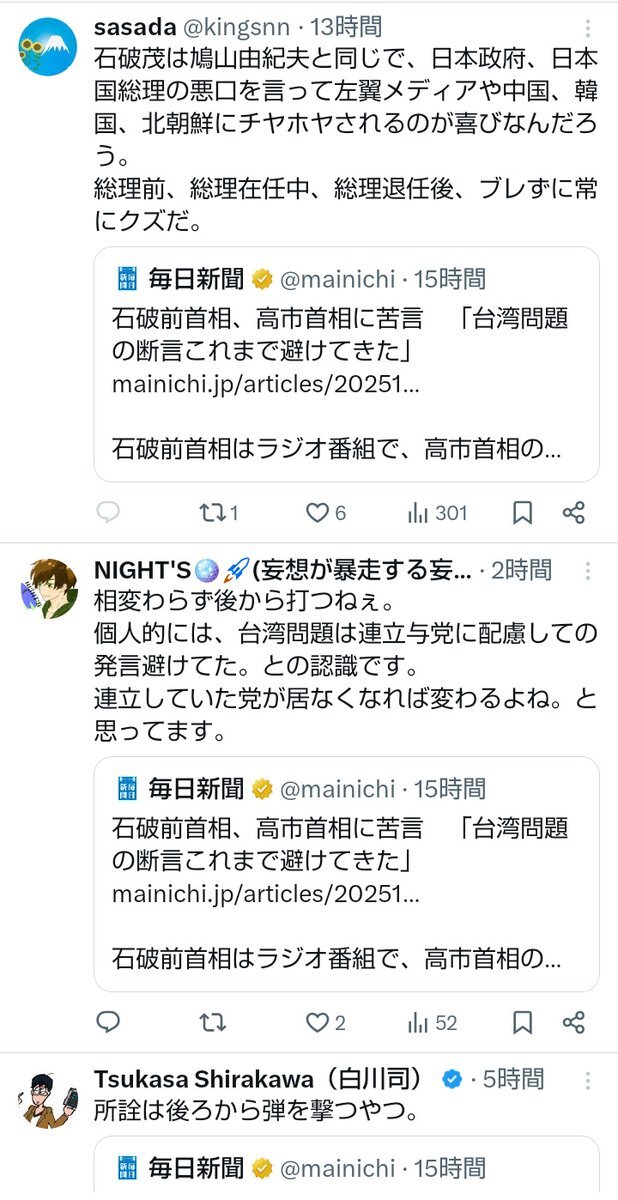This screenshot has width=618, height=1200.
Task: Bookmark sasada's post
Action: click(521, 513)
